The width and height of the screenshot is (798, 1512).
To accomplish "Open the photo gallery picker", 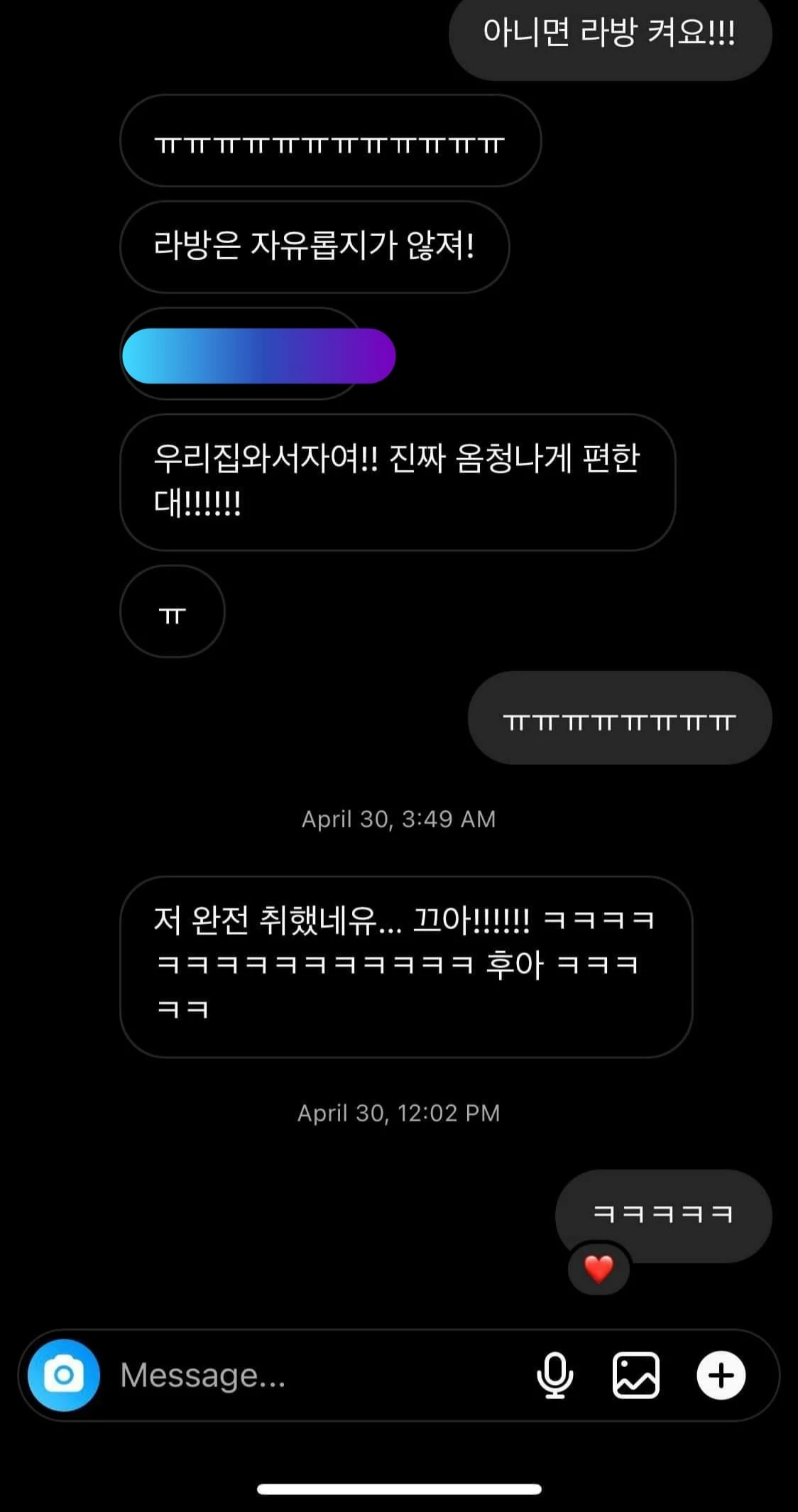I will click(x=635, y=1375).
